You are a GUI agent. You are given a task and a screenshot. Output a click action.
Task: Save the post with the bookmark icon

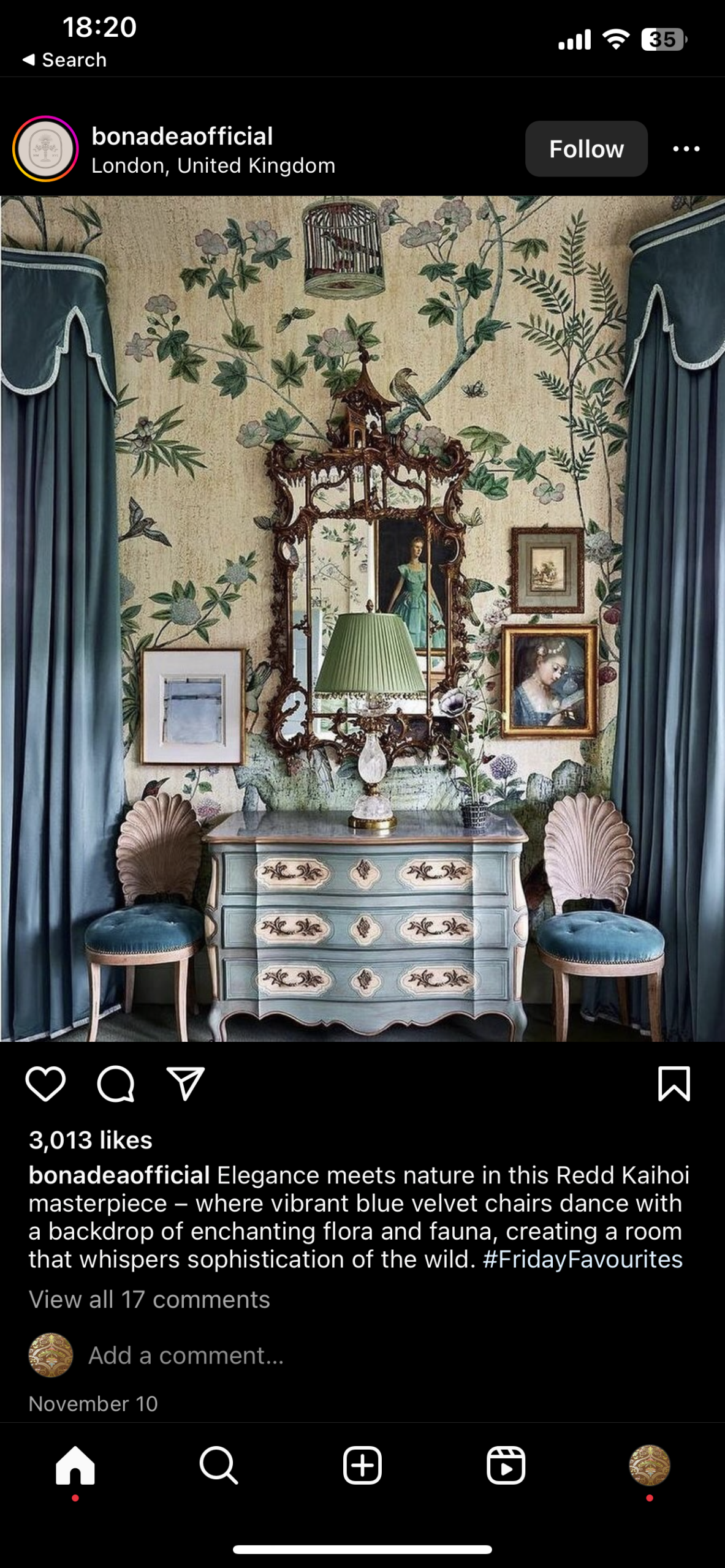pos(674,1083)
